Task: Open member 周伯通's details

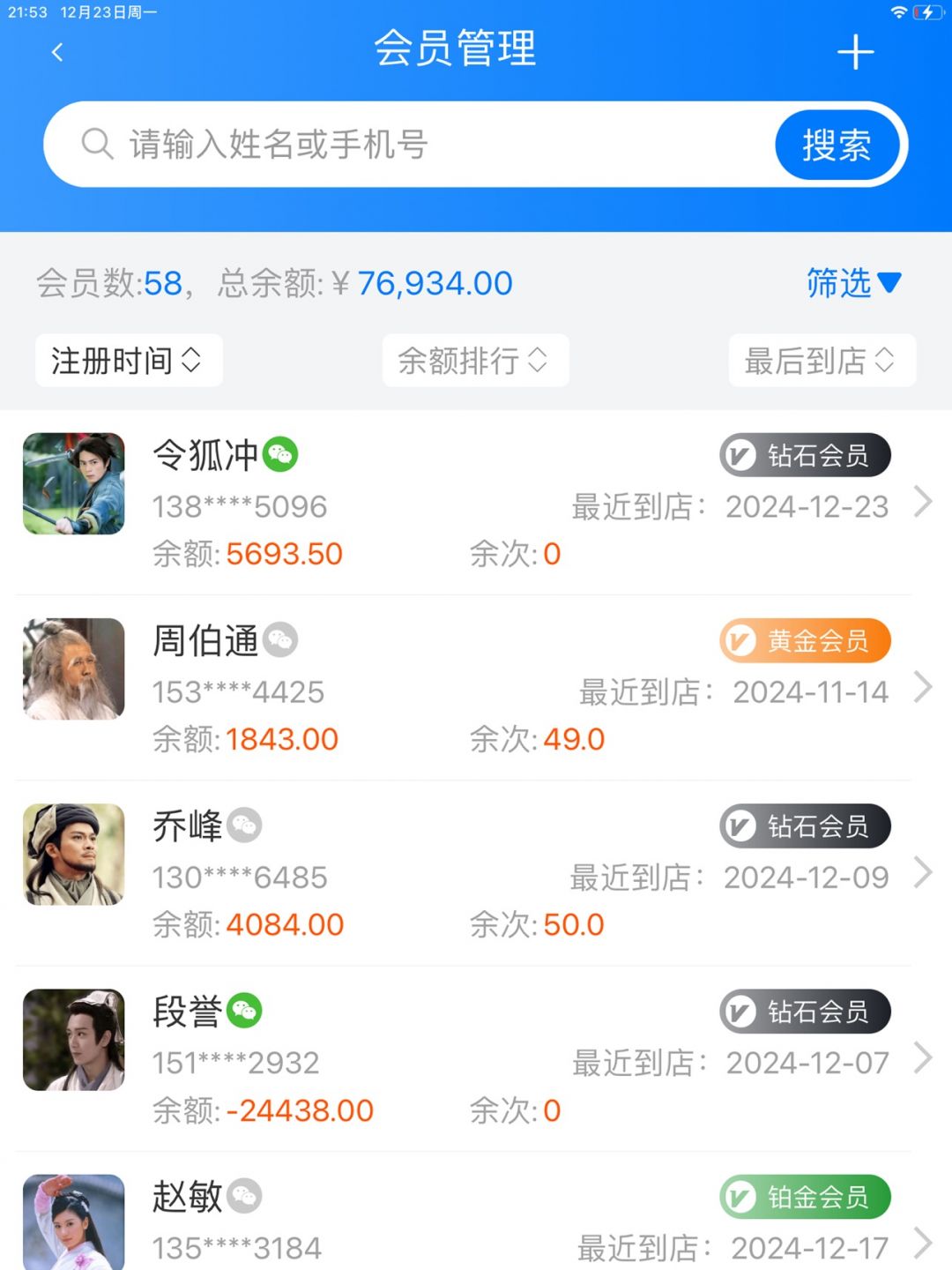Action: (x=476, y=688)
